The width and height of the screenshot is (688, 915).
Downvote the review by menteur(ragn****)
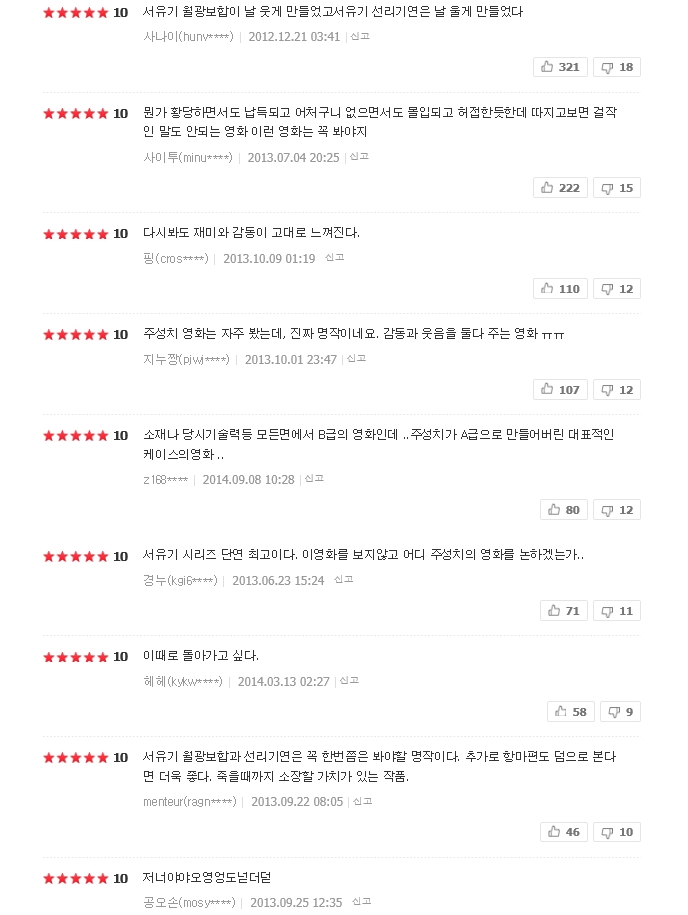click(x=616, y=832)
